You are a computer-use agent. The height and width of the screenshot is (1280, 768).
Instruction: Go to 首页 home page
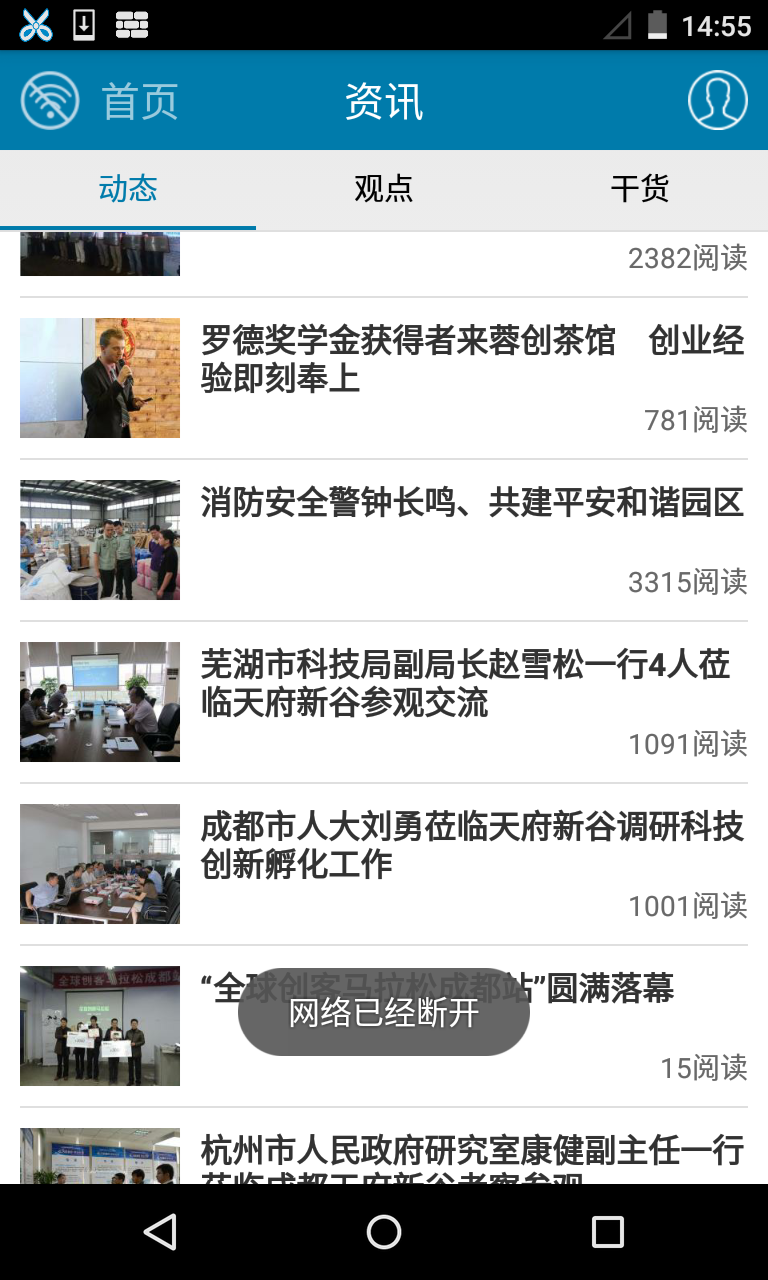click(x=140, y=101)
